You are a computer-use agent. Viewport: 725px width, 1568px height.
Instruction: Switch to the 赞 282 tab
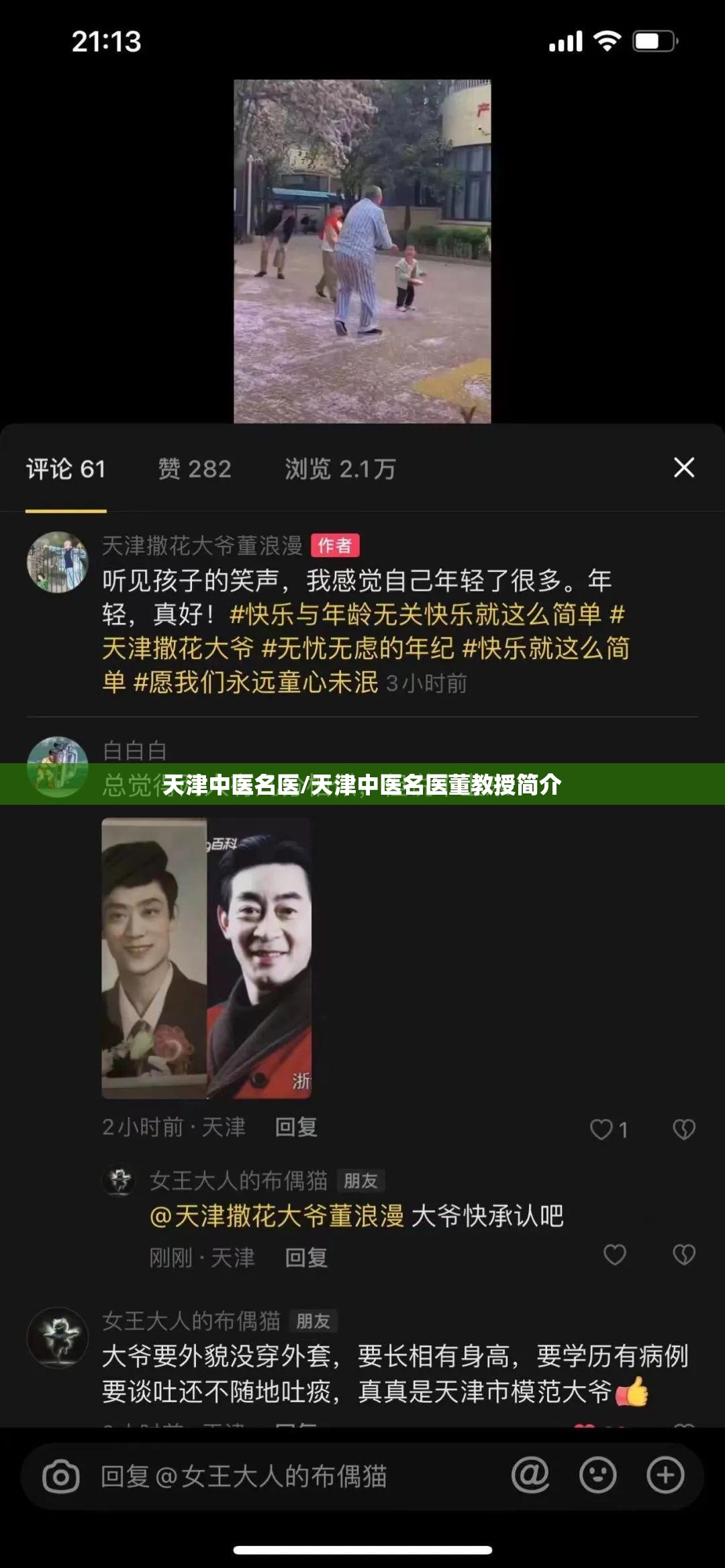click(x=195, y=469)
